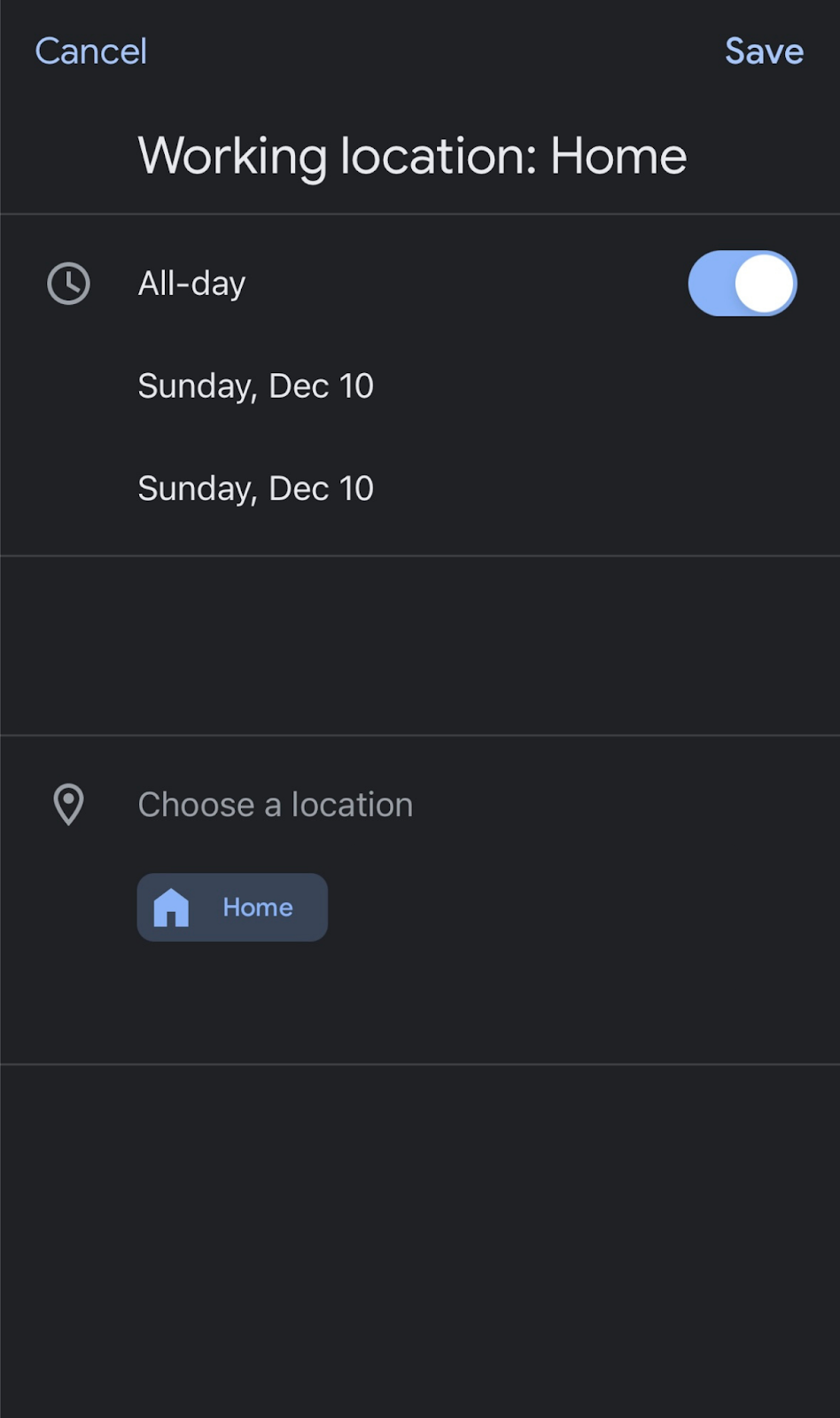Save the working location
This screenshot has height=1418, width=840.
pyautogui.click(x=764, y=51)
